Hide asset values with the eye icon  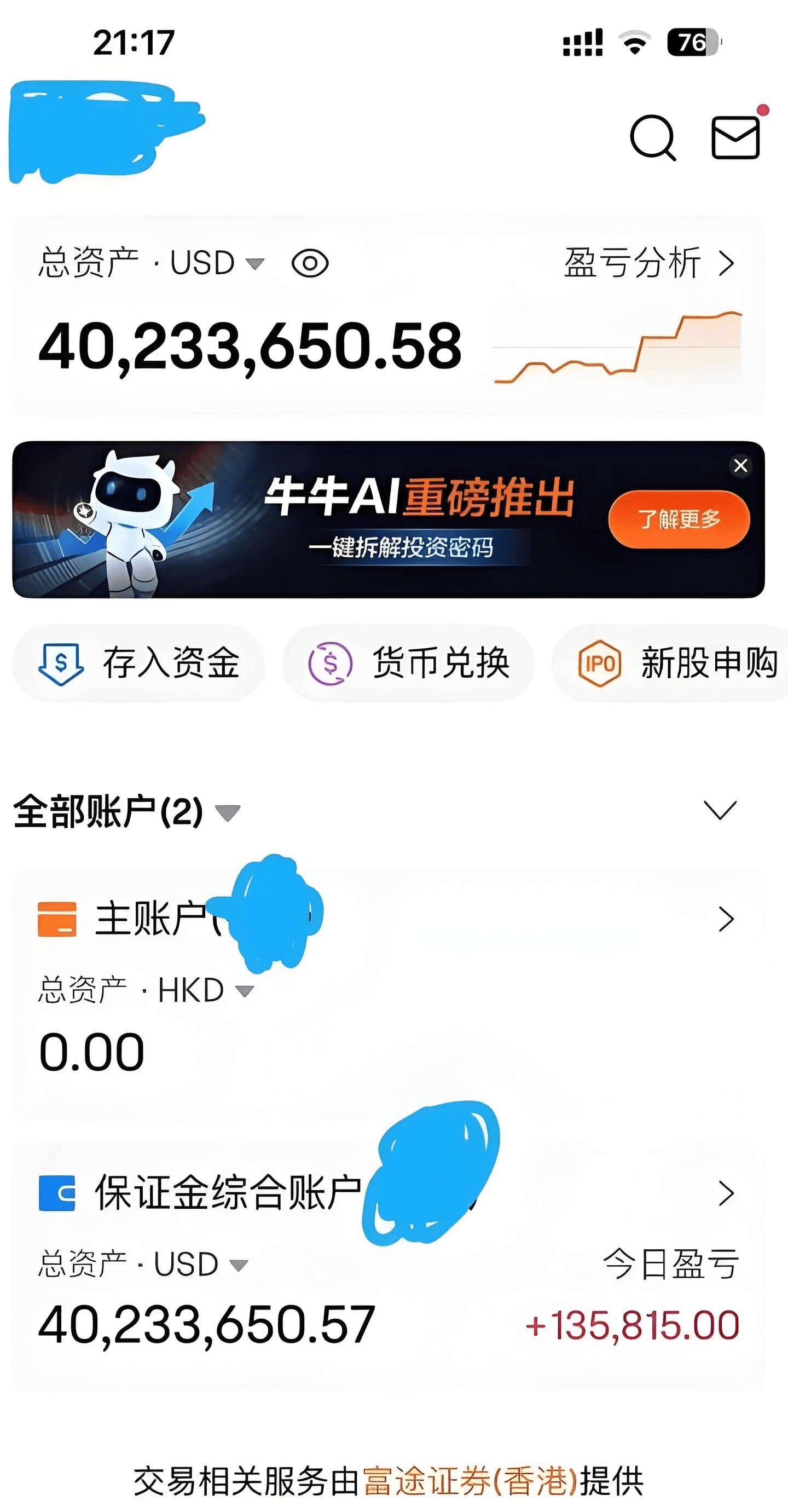point(310,263)
